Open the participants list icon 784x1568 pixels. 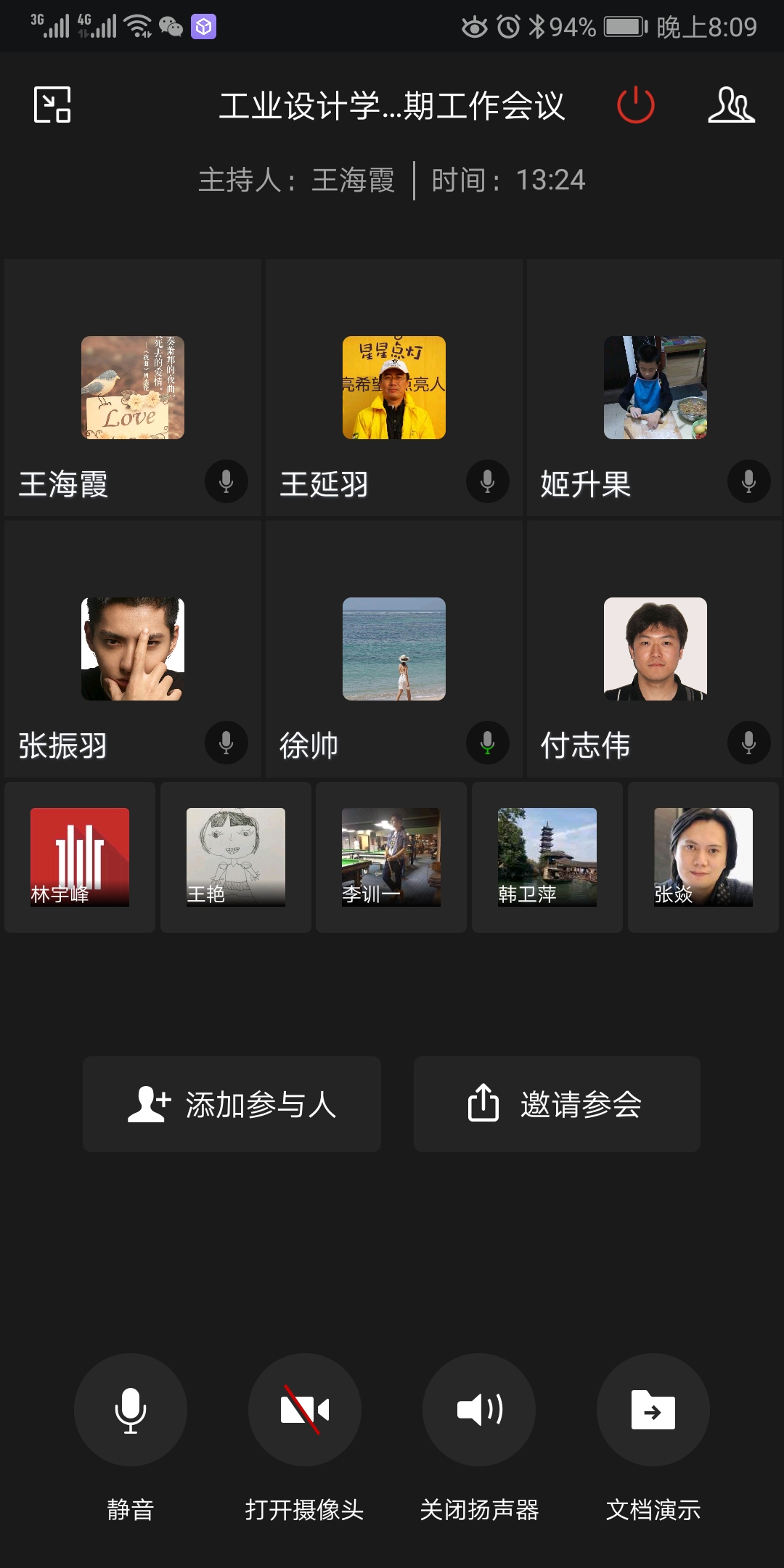pyautogui.click(x=731, y=105)
